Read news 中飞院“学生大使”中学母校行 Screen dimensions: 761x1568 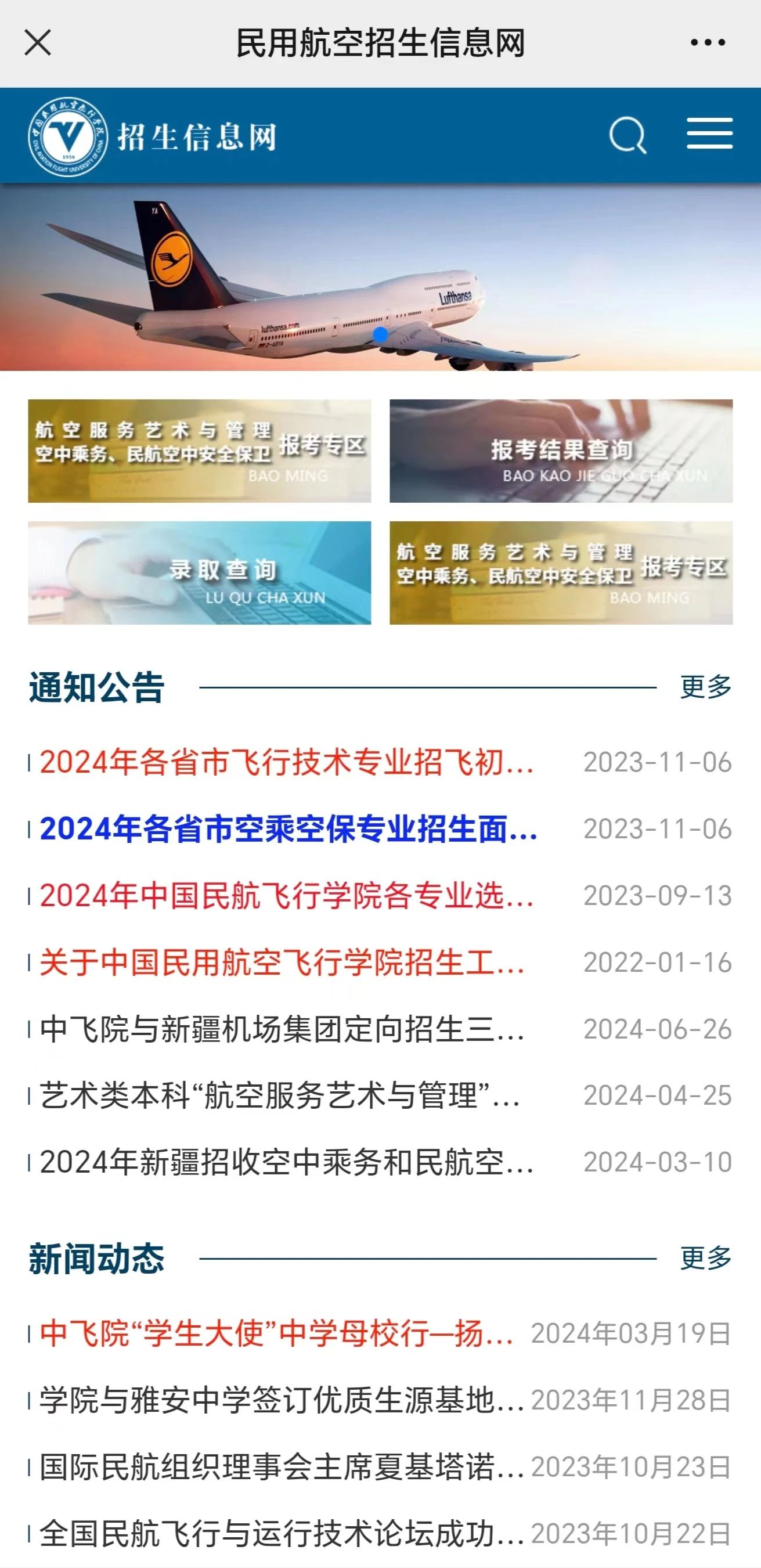coord(276,1333)
